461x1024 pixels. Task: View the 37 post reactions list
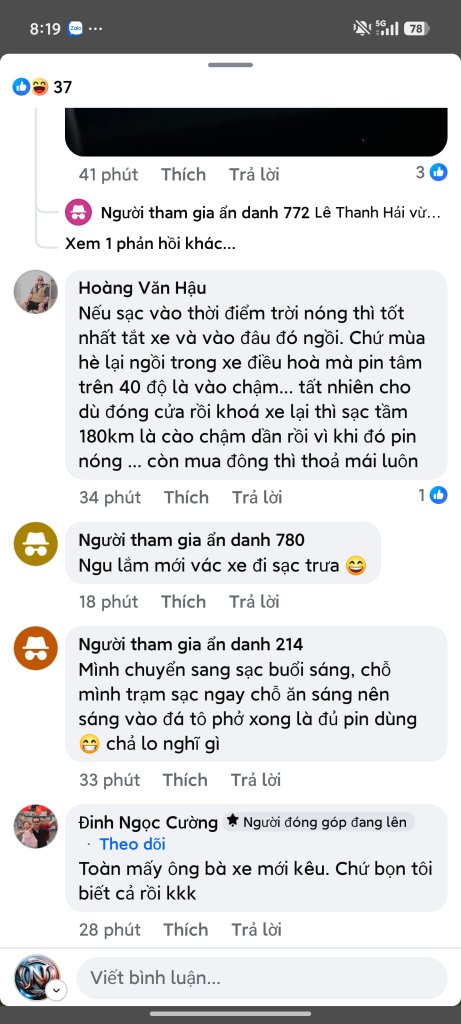[42, 87]
